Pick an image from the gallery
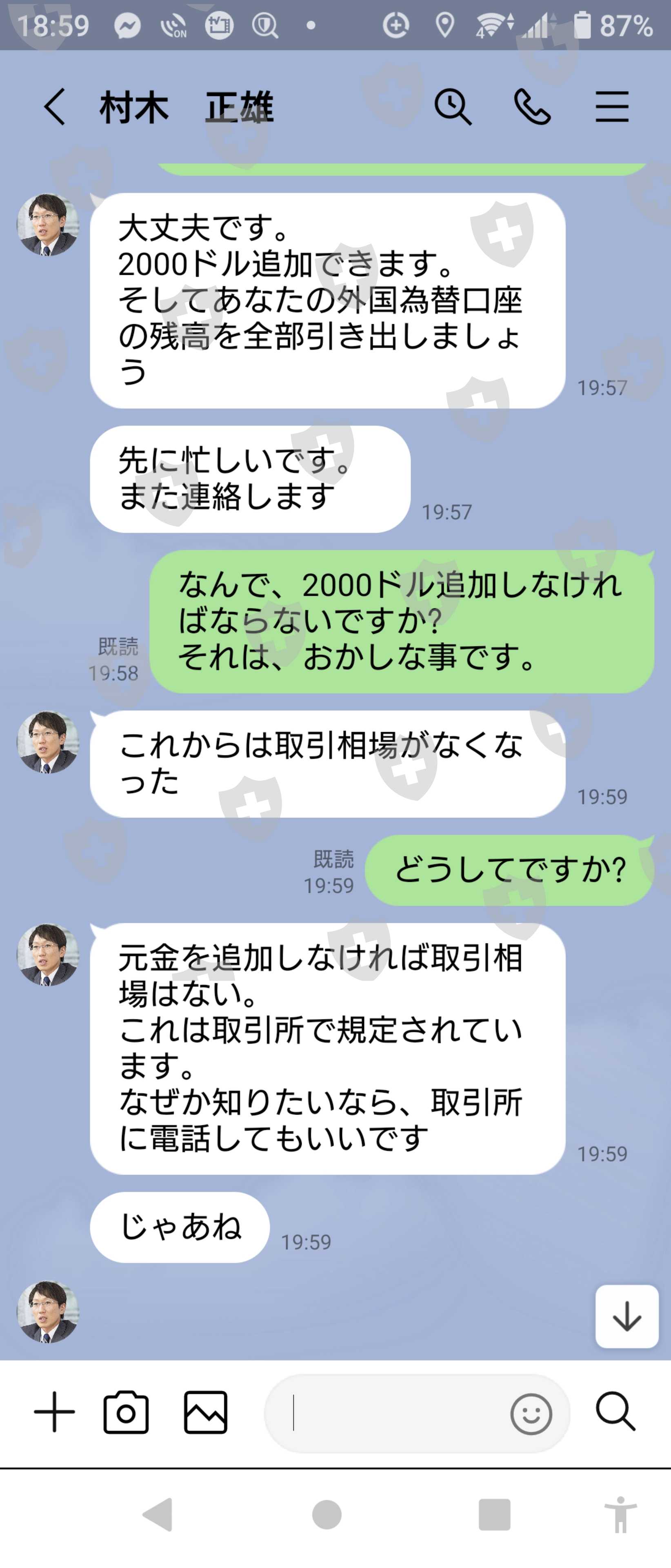Screen dimensions: 671x1568 (x=206, y=1412)
